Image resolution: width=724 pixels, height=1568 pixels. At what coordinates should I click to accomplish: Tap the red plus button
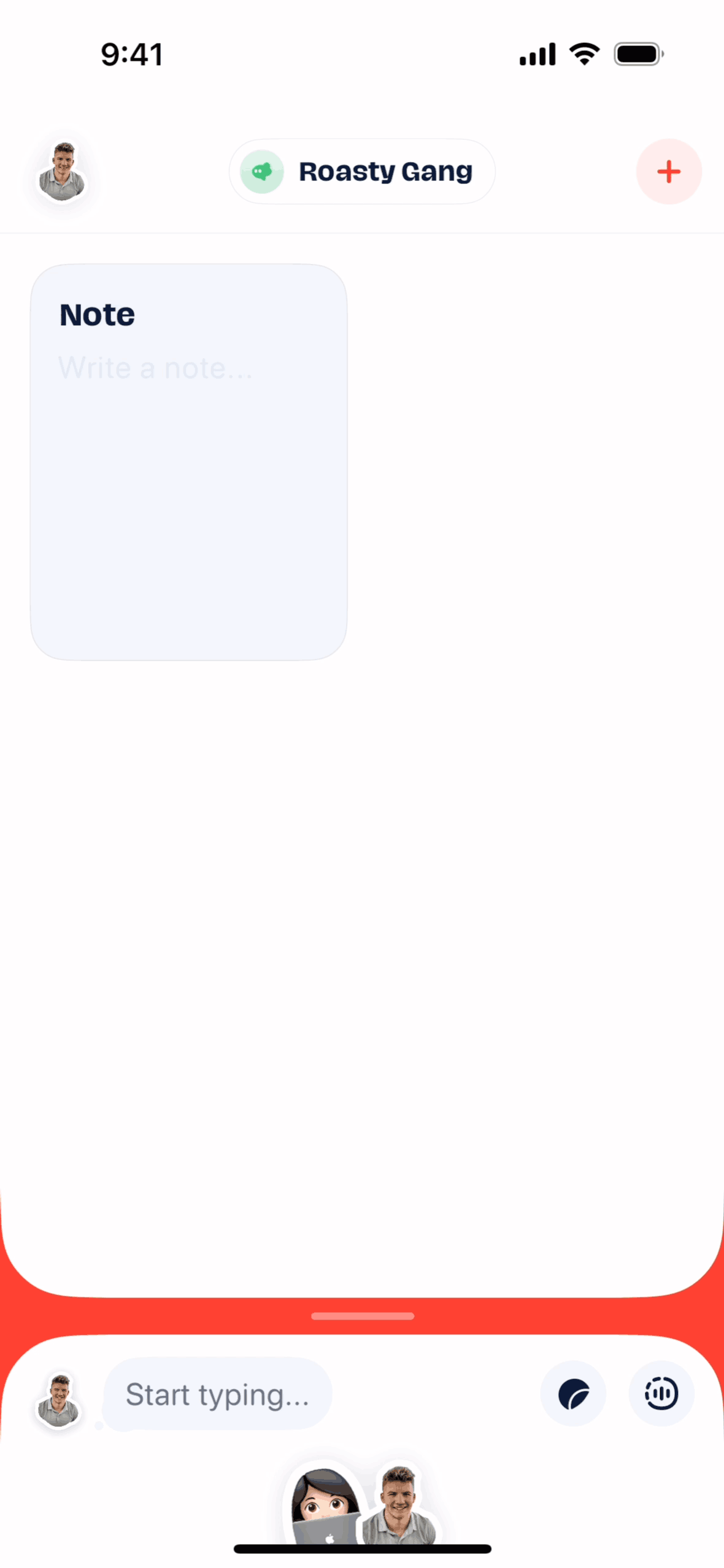point(668,172)
